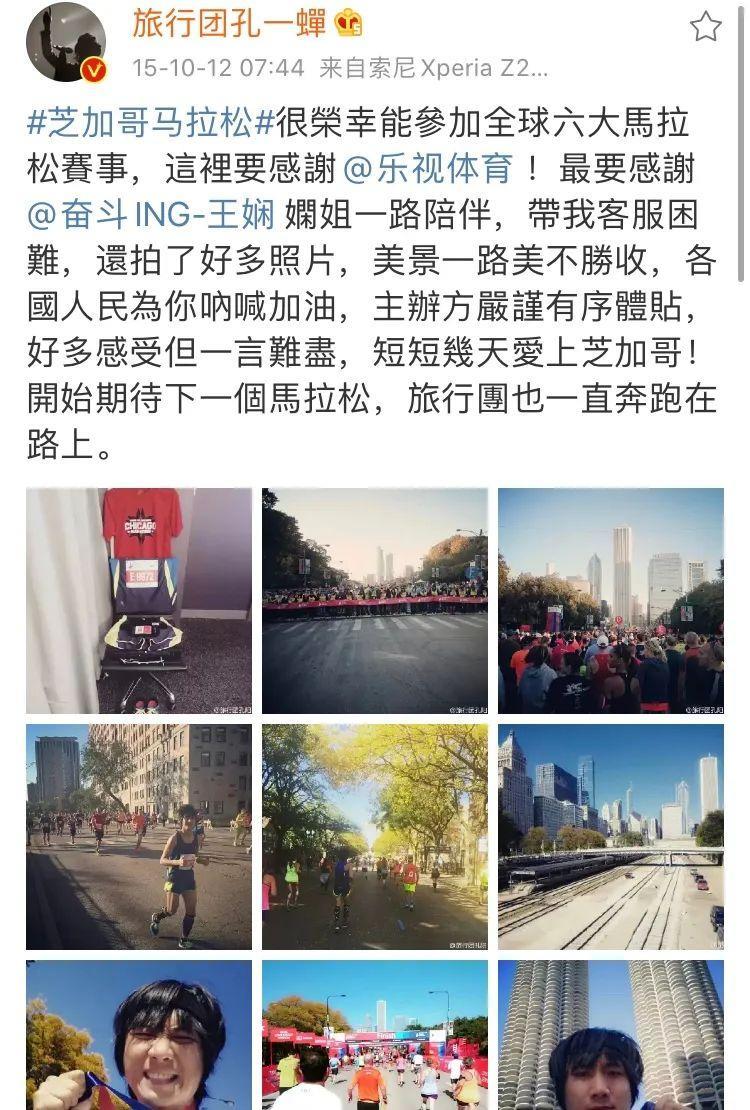Open the finish area runners photo
Viewport: 750px width, 1110px height.
point(375,1035)
